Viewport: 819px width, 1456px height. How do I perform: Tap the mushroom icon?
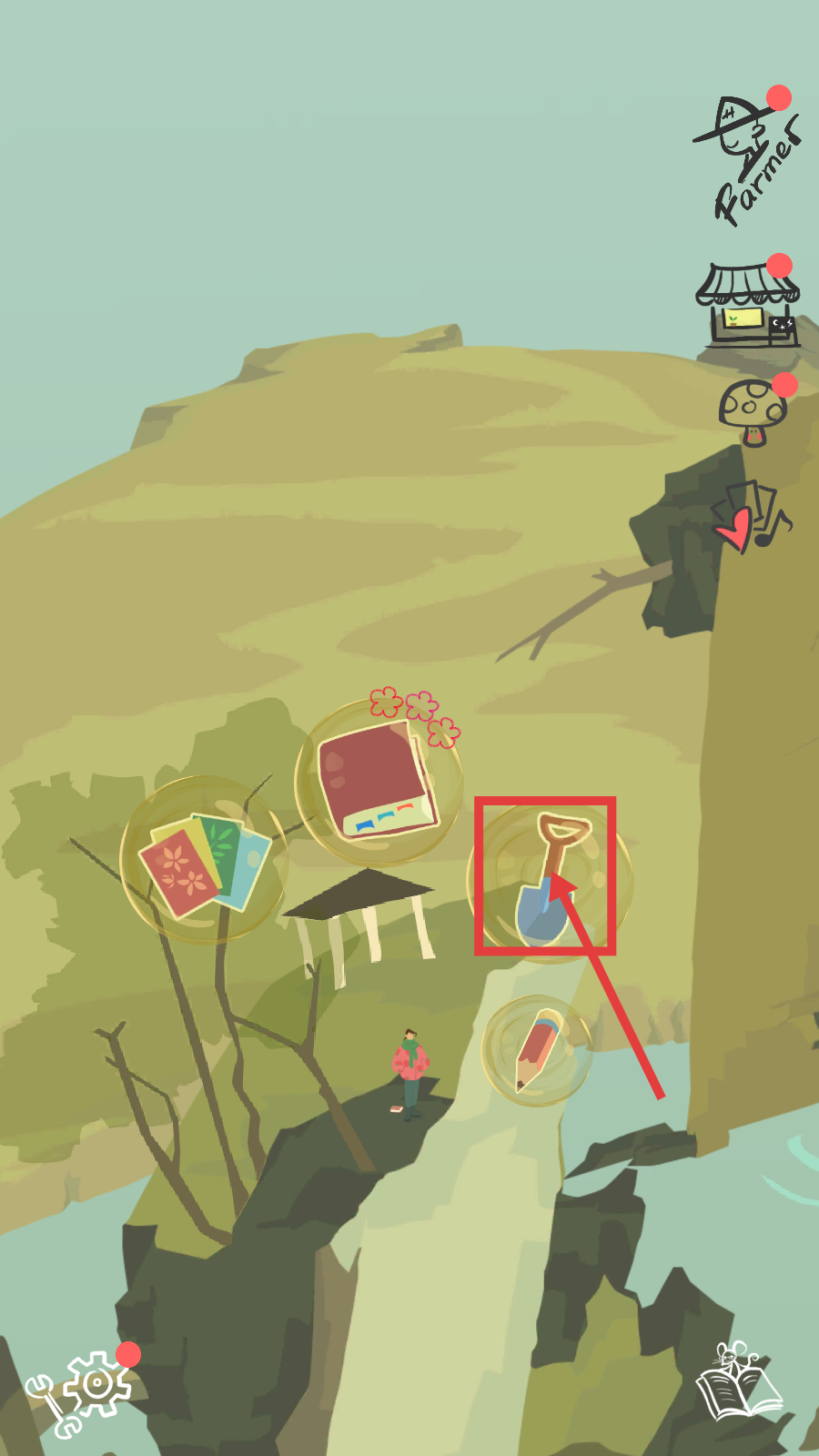point(752,411)
